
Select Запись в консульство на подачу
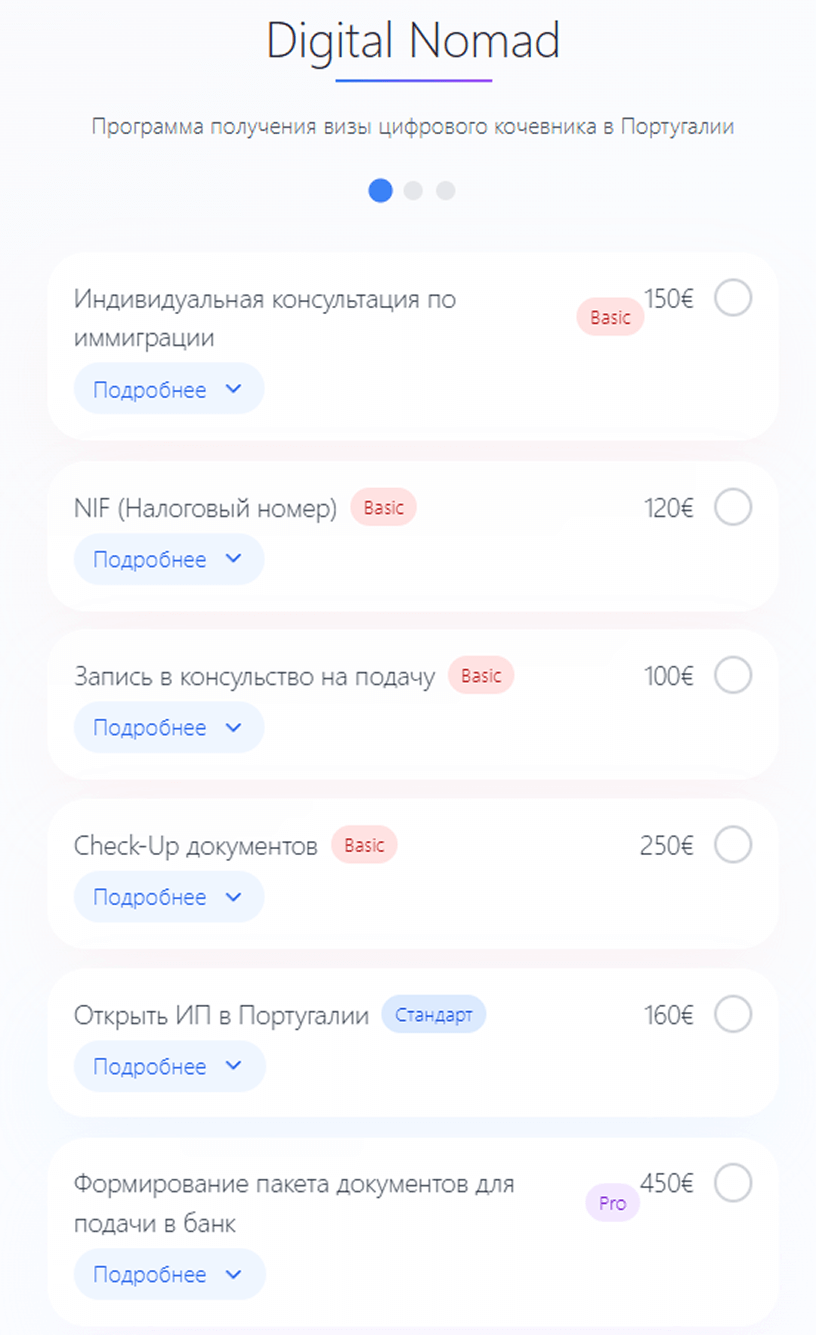tap(733, 675)
